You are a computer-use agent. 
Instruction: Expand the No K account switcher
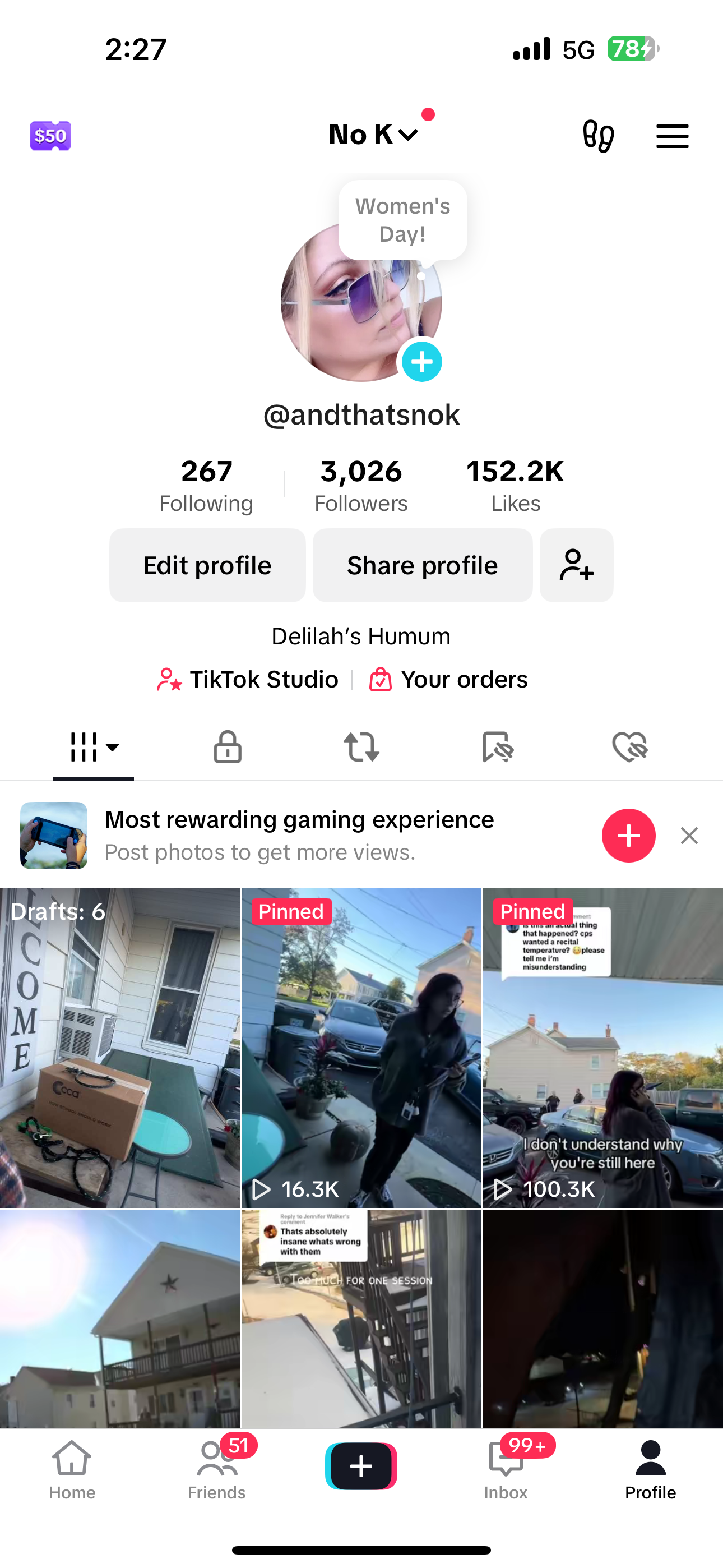(x=373, y=135)
